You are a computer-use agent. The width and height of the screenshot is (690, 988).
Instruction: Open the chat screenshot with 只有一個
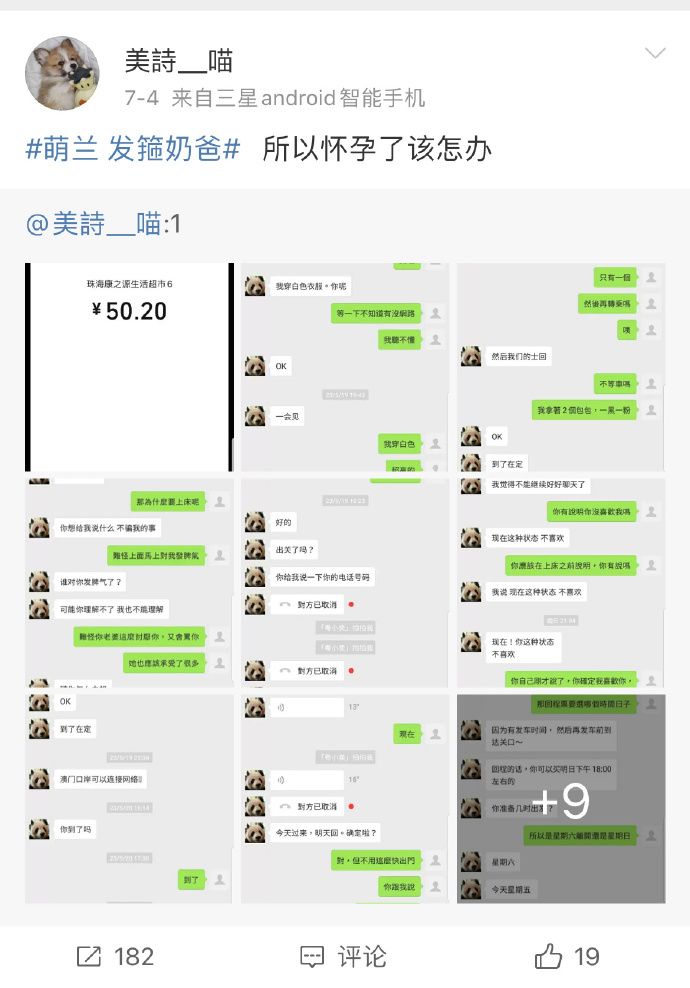tap(561, 367)
